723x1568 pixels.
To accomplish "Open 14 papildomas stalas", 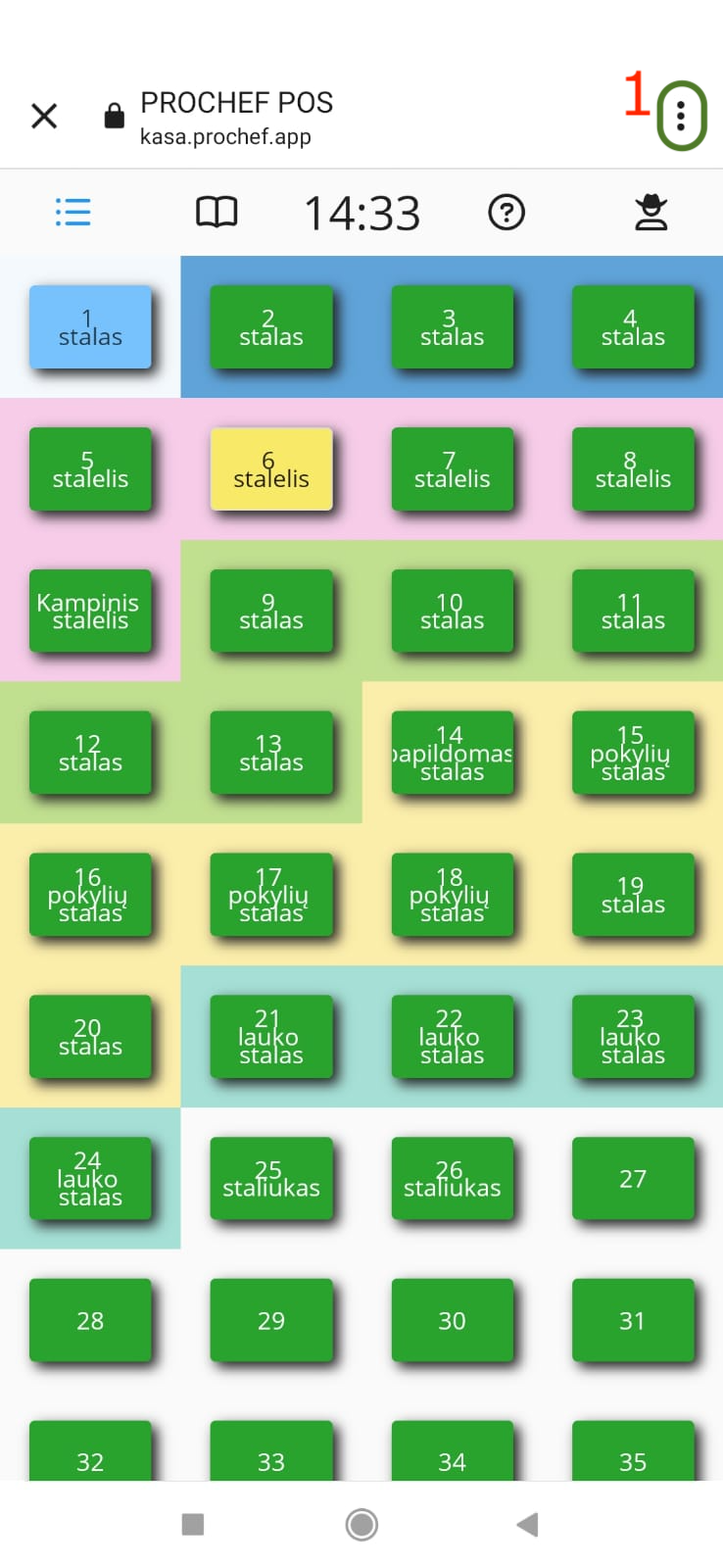I will point(452,753).
